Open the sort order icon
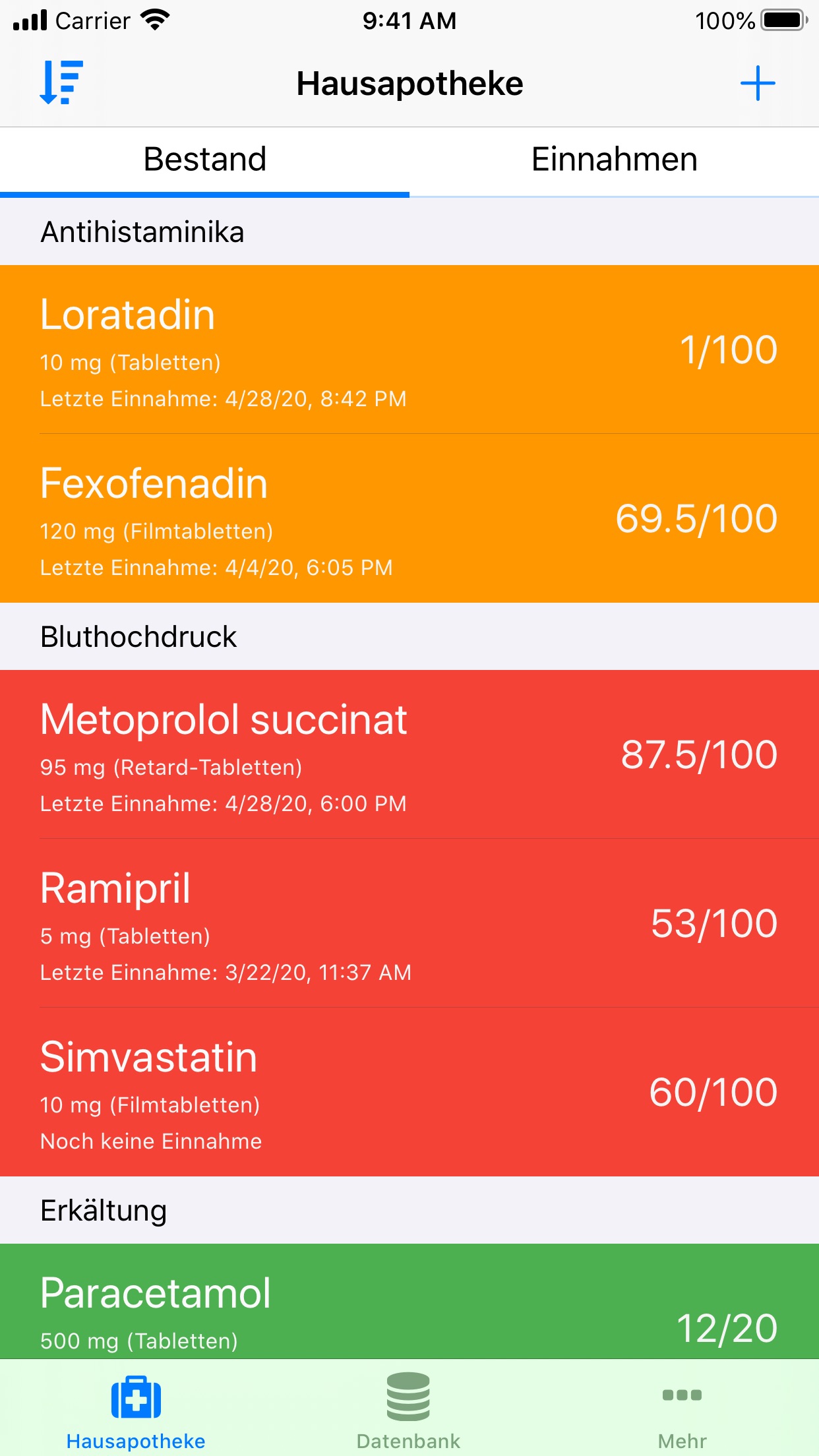This screenshot has height=1456, width=819. tap(61, 83)
